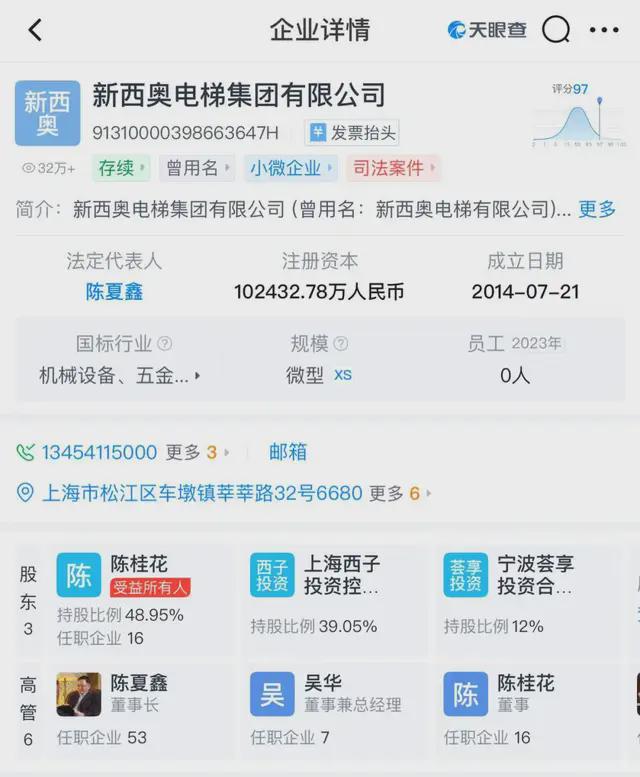Open the 邮箱 link
This screenshot has height=777, width=640.
click(x=288, y=452)
